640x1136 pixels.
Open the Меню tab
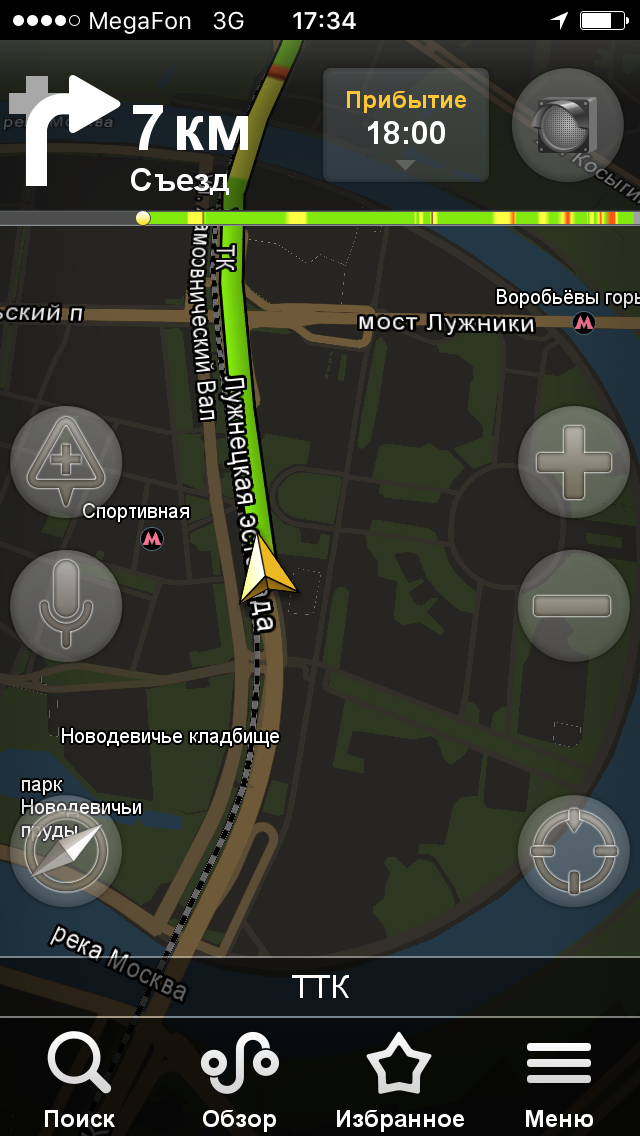559,1079
